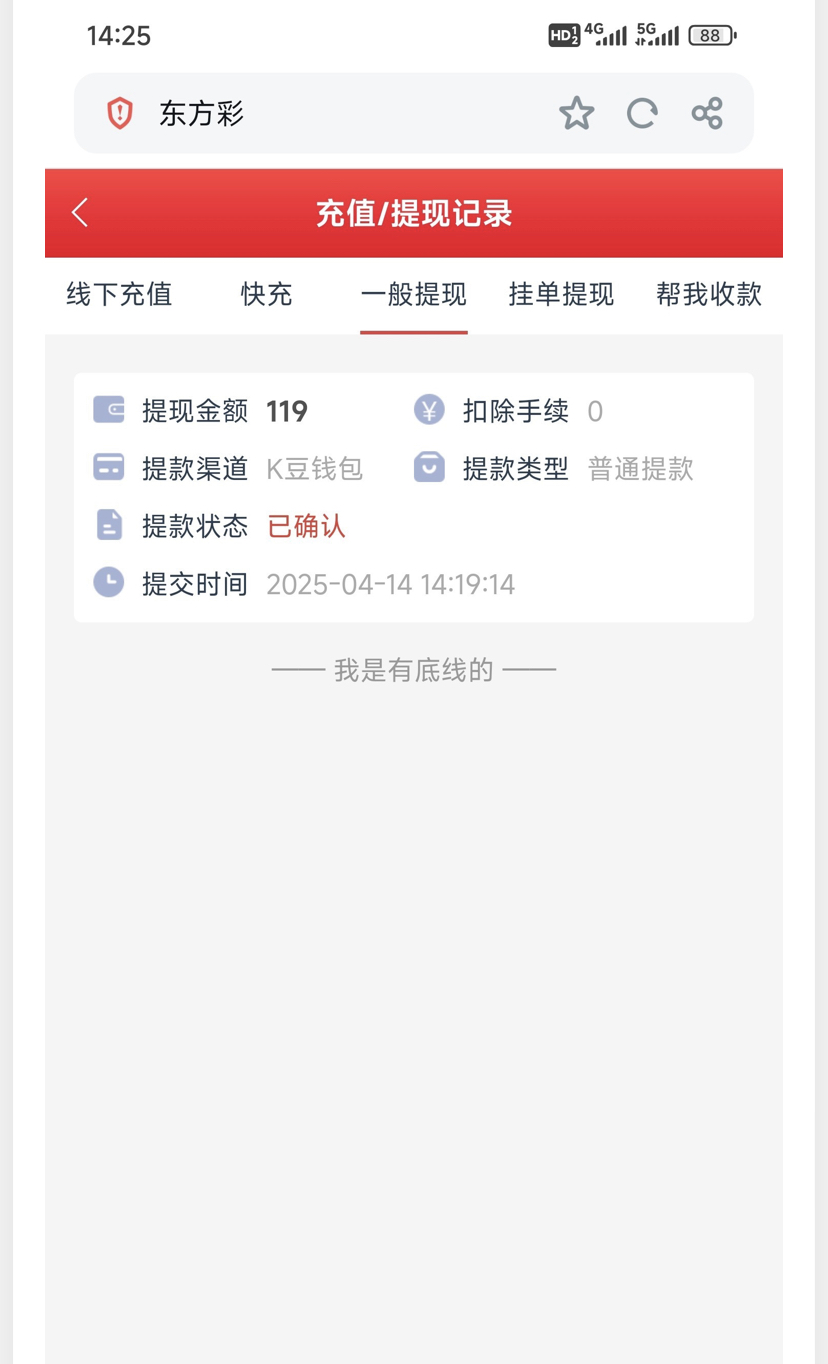This screenshot has height=1364, width=828.
Task: Bookmark this page with the star icon
Action: pyautogui.click(x=576, y=113)
